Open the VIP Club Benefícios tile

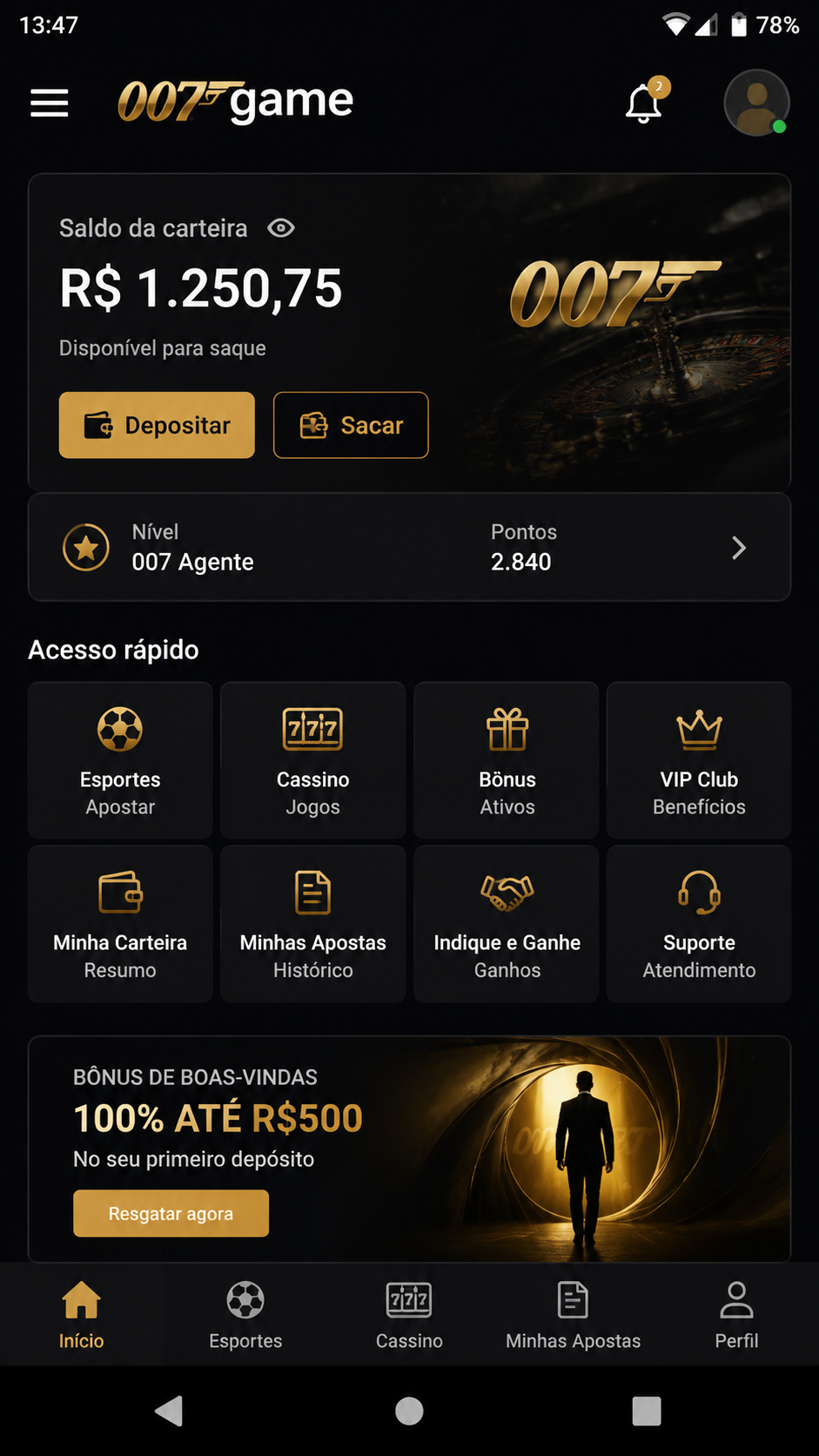pos(699,760)
